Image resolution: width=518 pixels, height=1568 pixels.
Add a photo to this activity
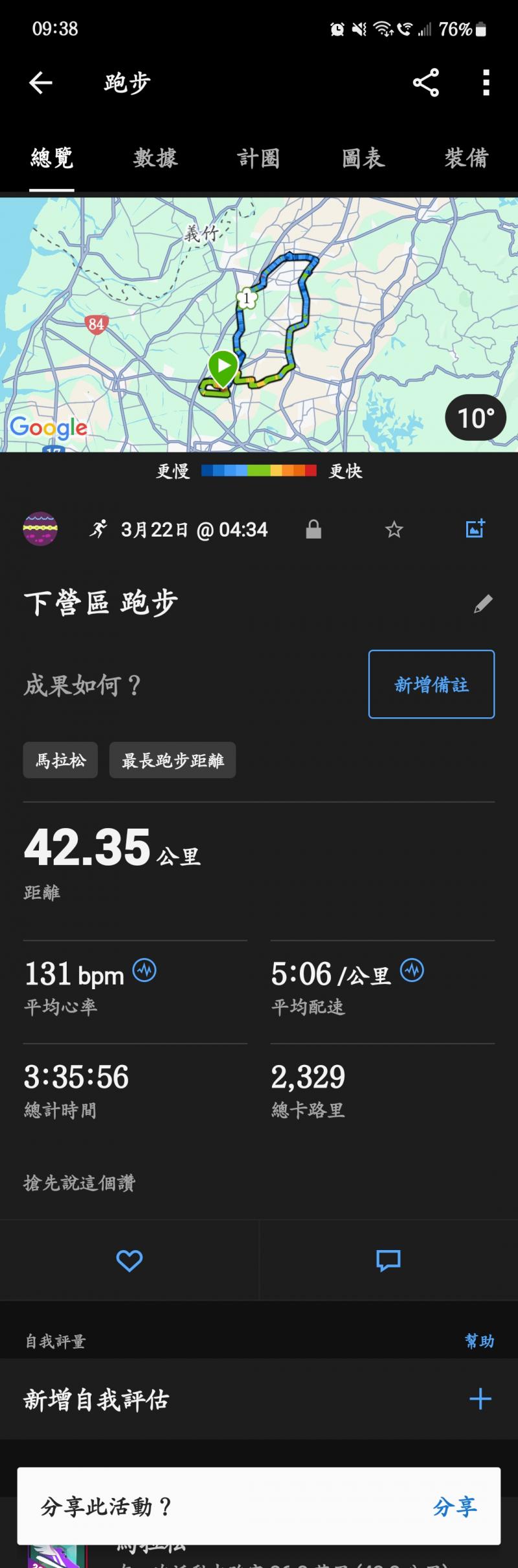475,529
